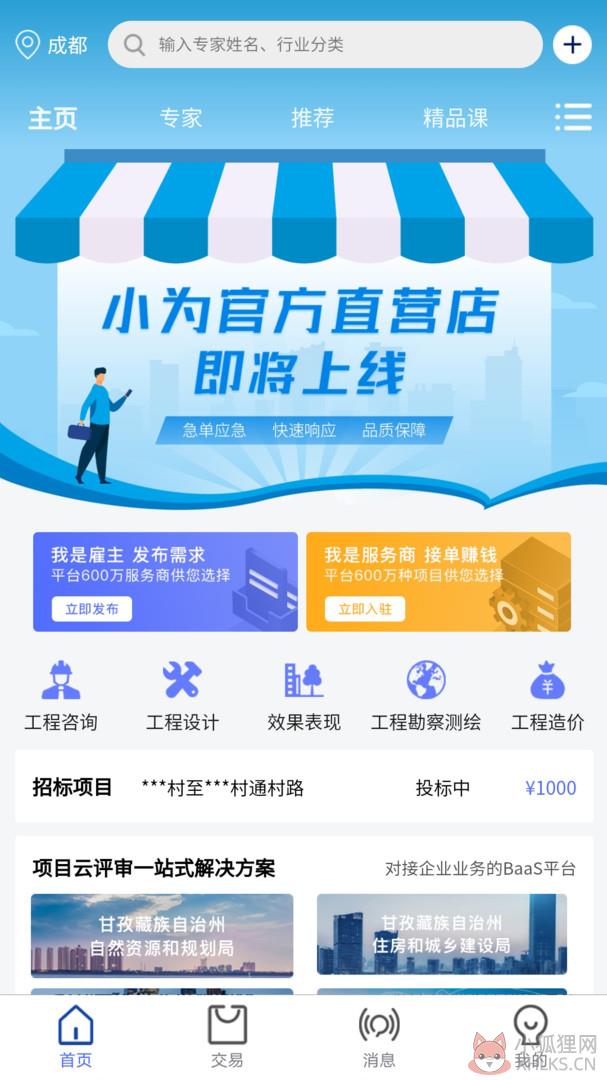The height and width of the screenshot is (1080, 607).
Task: Tap 立即入驻 to join as provider
Action: [364, 609]
